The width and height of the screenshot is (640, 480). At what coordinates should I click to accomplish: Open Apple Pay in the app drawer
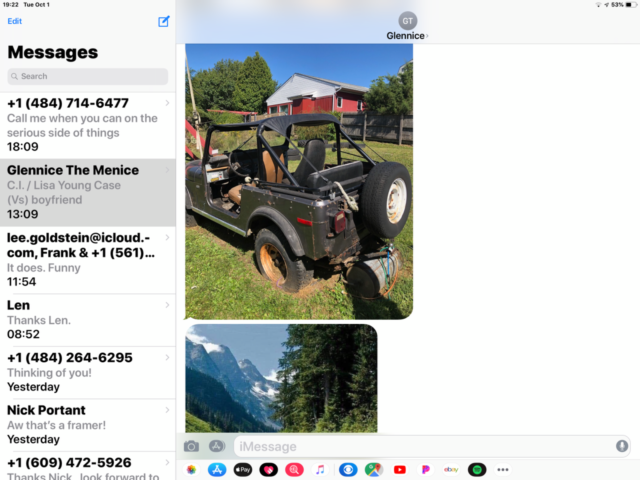tap(243, 469)
